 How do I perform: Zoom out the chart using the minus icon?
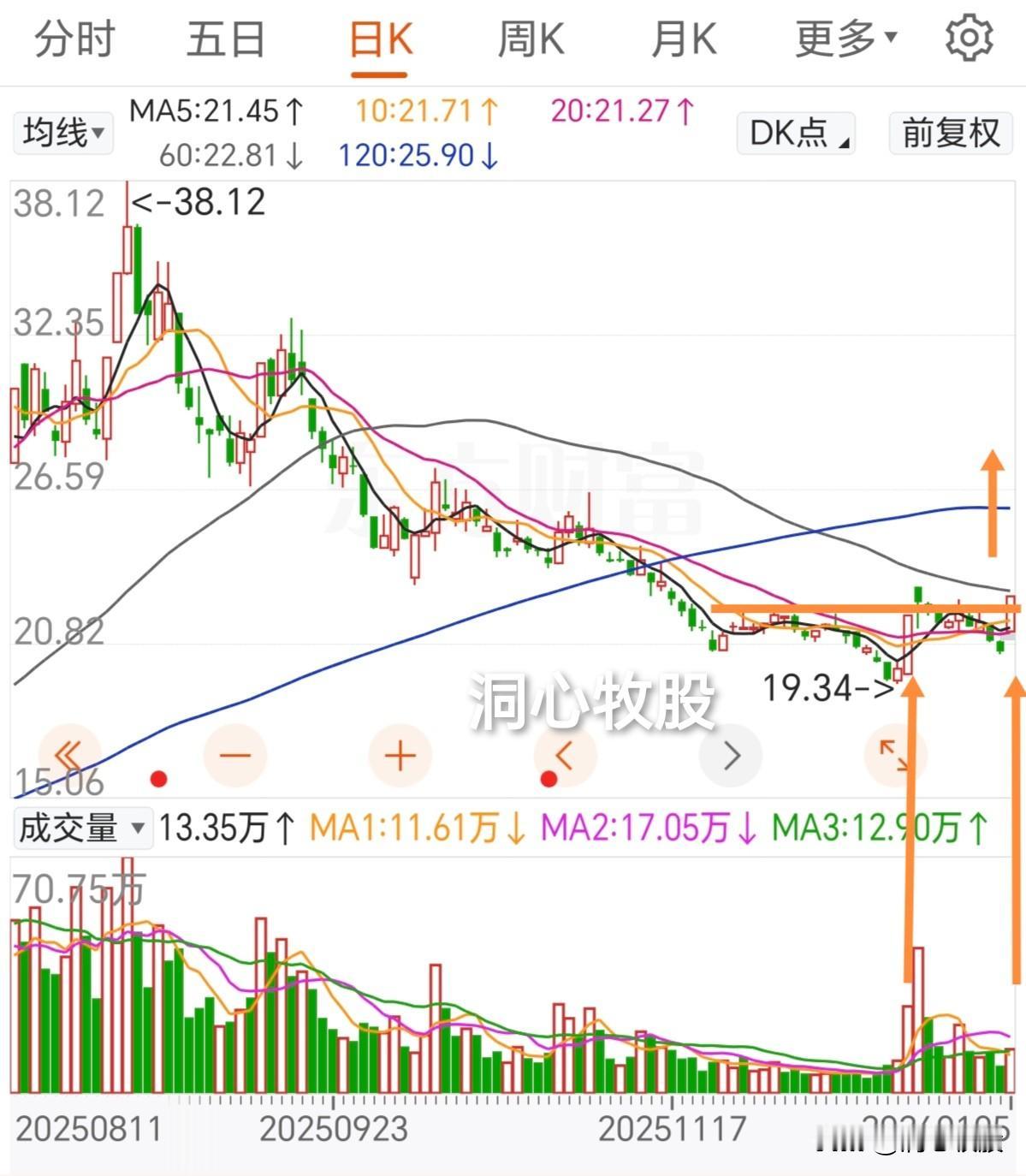click(x=236, y=755)
